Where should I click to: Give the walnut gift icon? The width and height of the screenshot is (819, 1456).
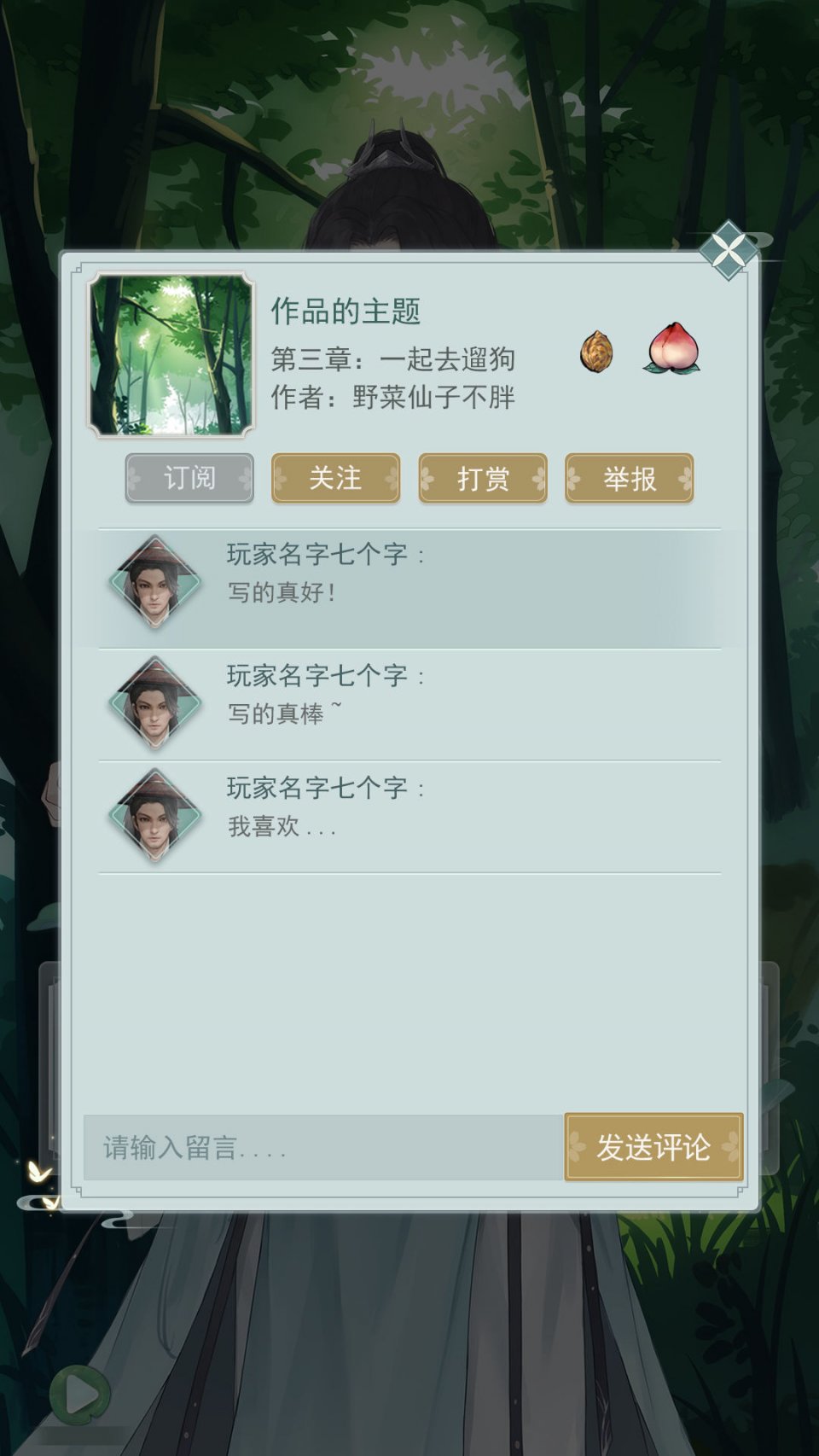coord(596,352)
